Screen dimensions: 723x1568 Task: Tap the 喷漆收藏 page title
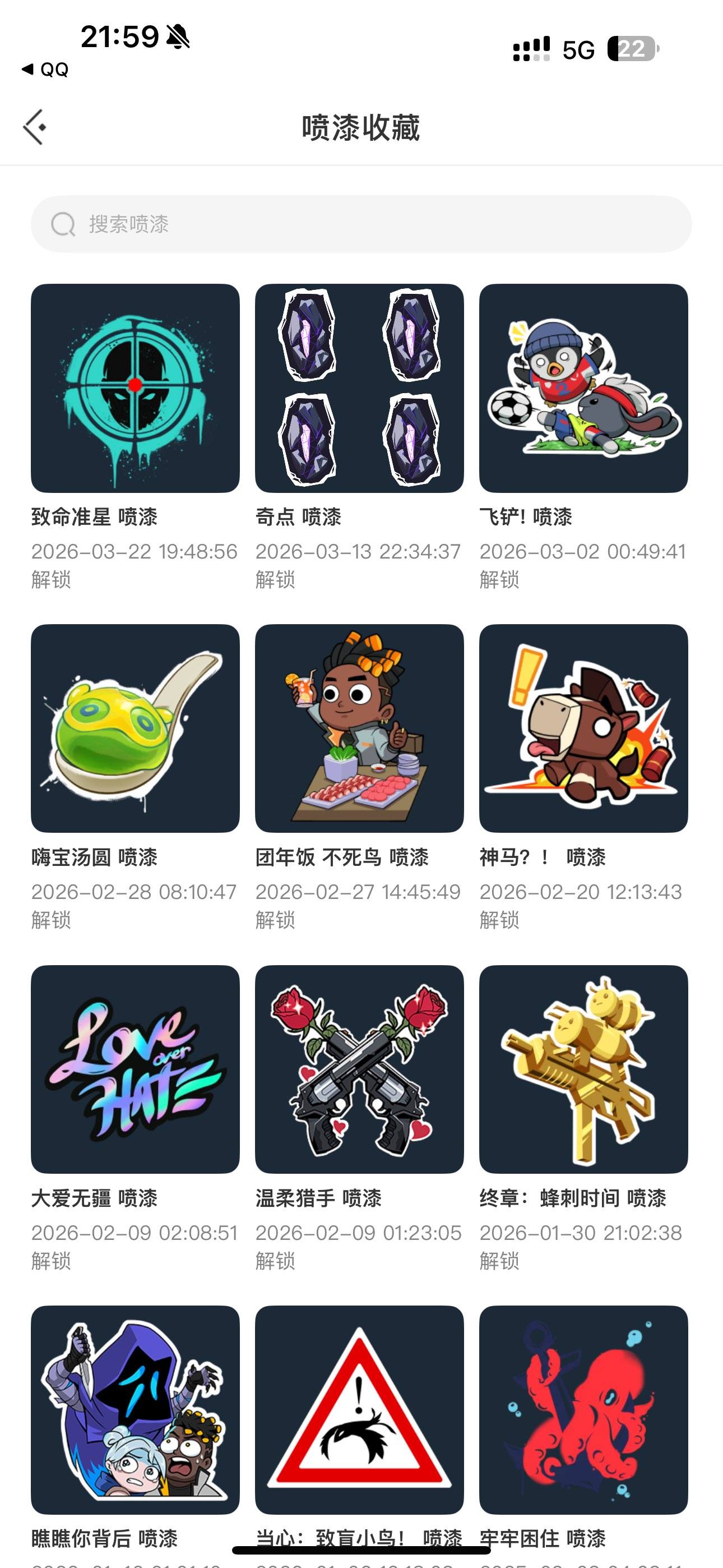coord(361,126)
